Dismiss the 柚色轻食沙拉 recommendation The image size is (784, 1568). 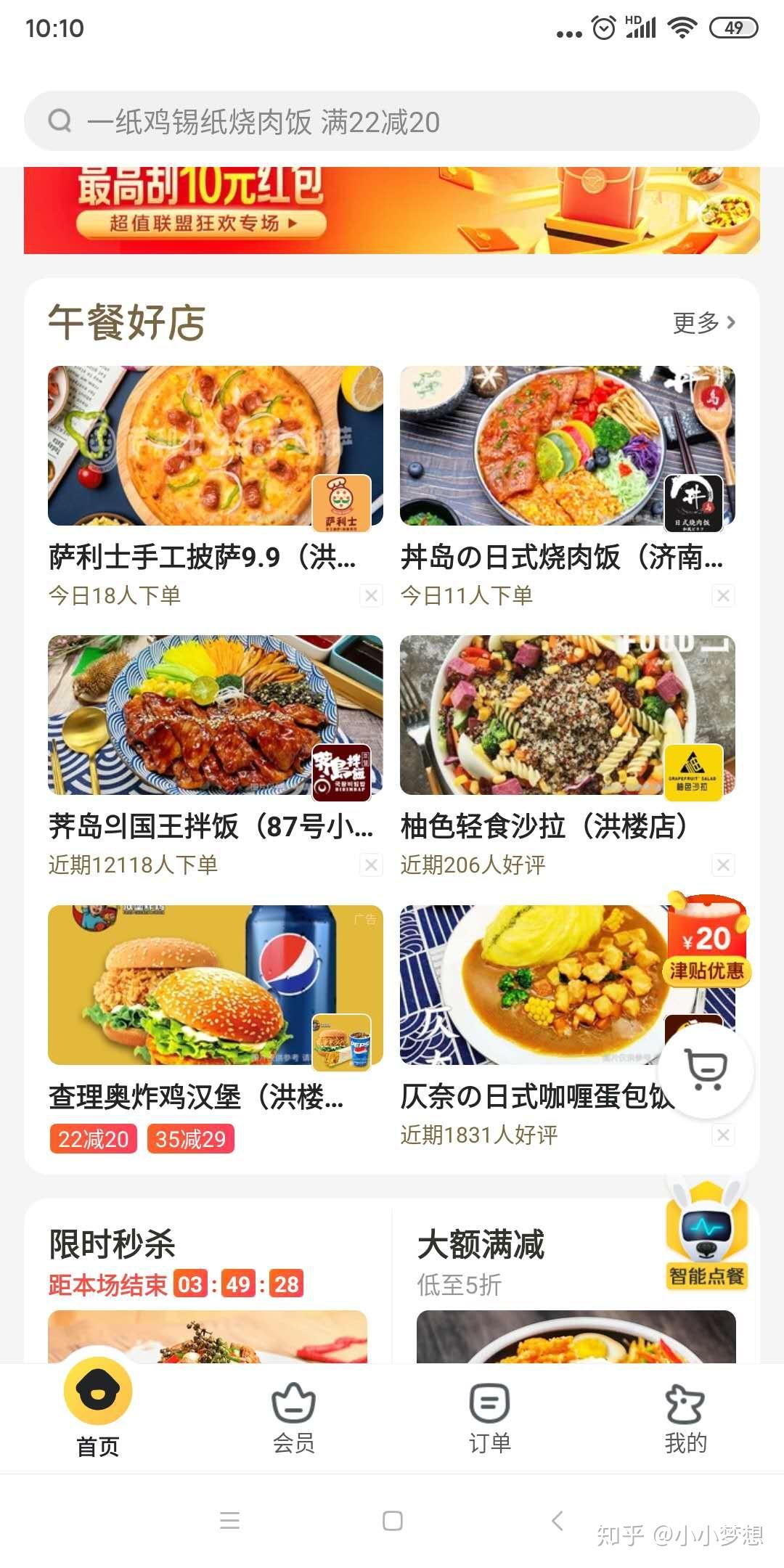point(723,865)
